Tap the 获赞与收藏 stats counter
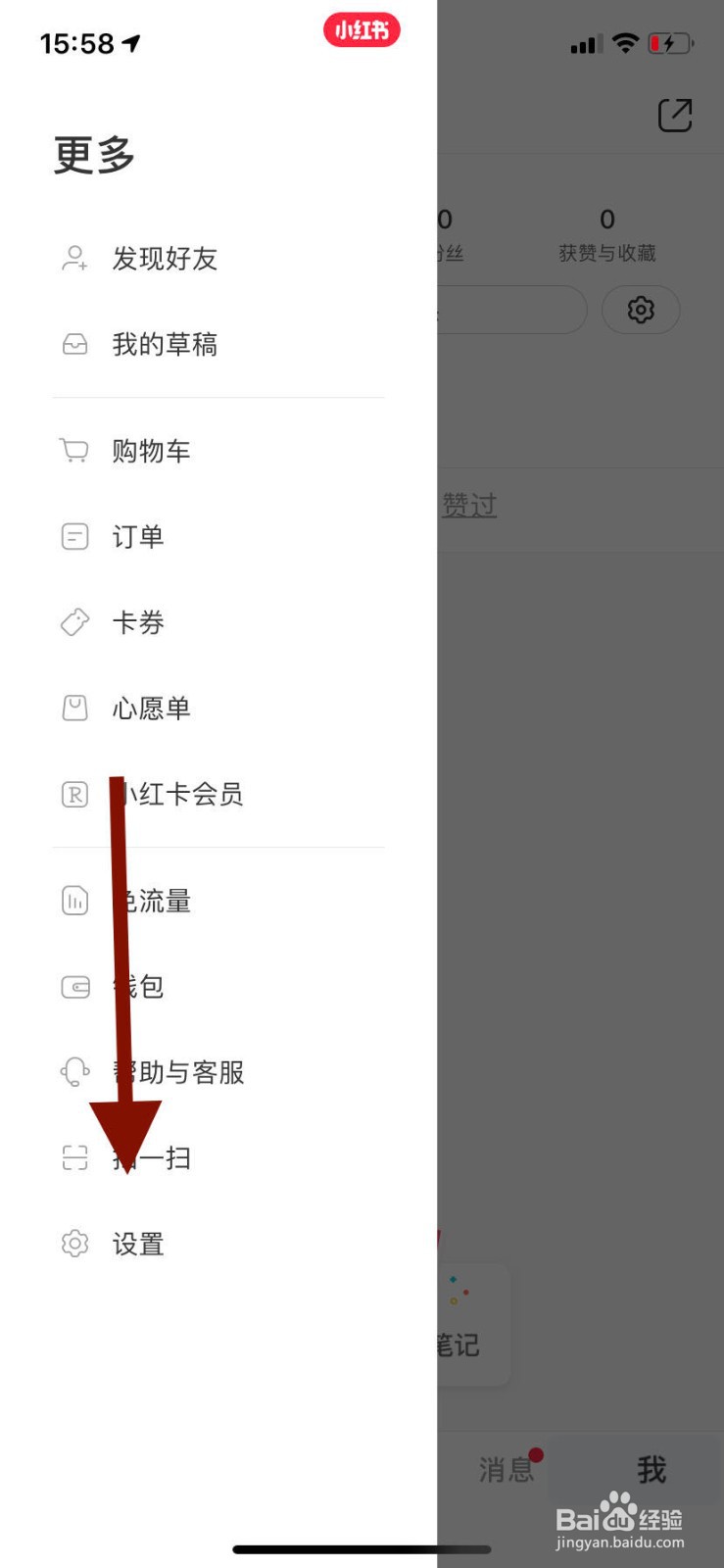The width and height of the screenshot is (724, 1568). pyautogui.click(x=605, y=233)
